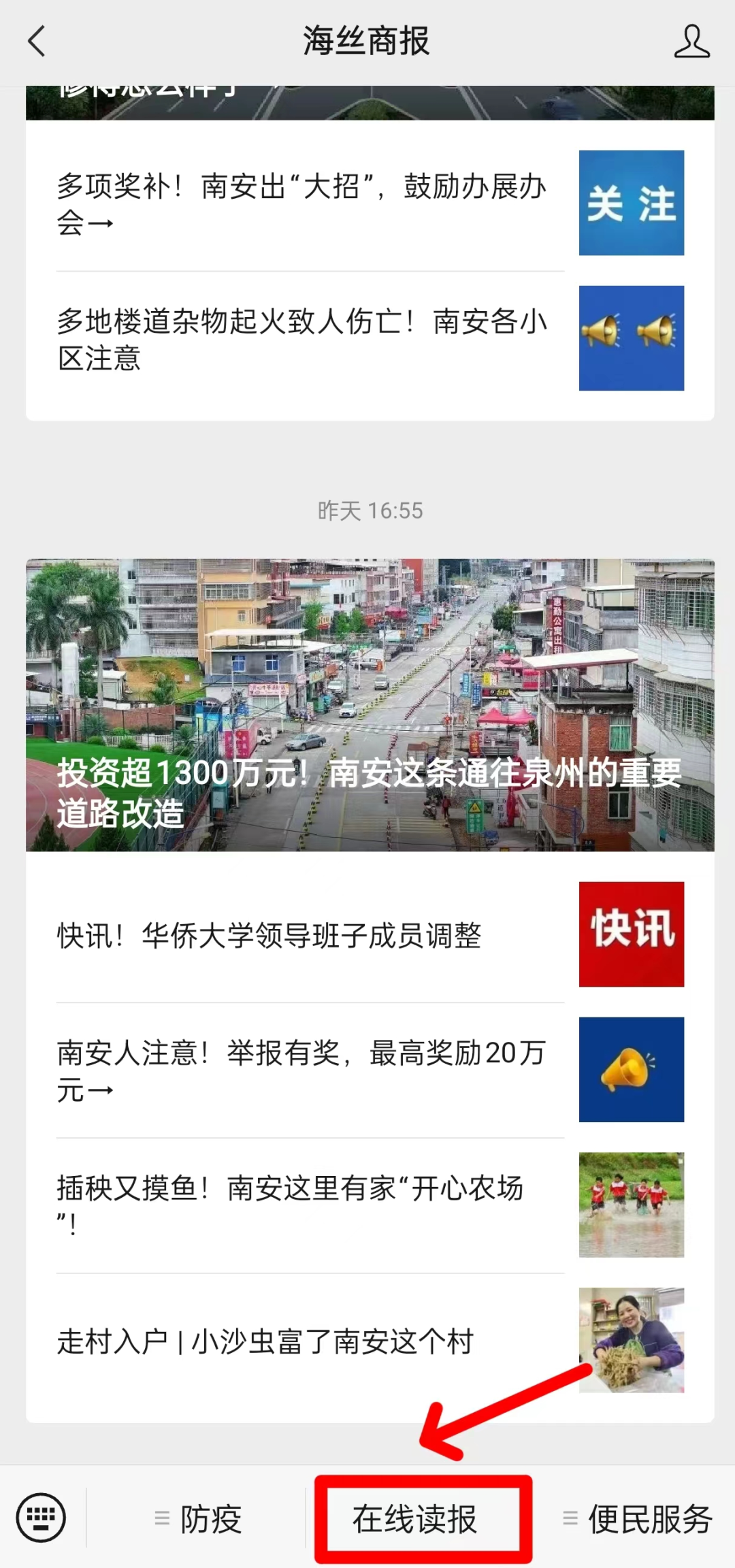Expand the 便民服务 menu
This screenshot has height=1568, width=735.
638,1518
